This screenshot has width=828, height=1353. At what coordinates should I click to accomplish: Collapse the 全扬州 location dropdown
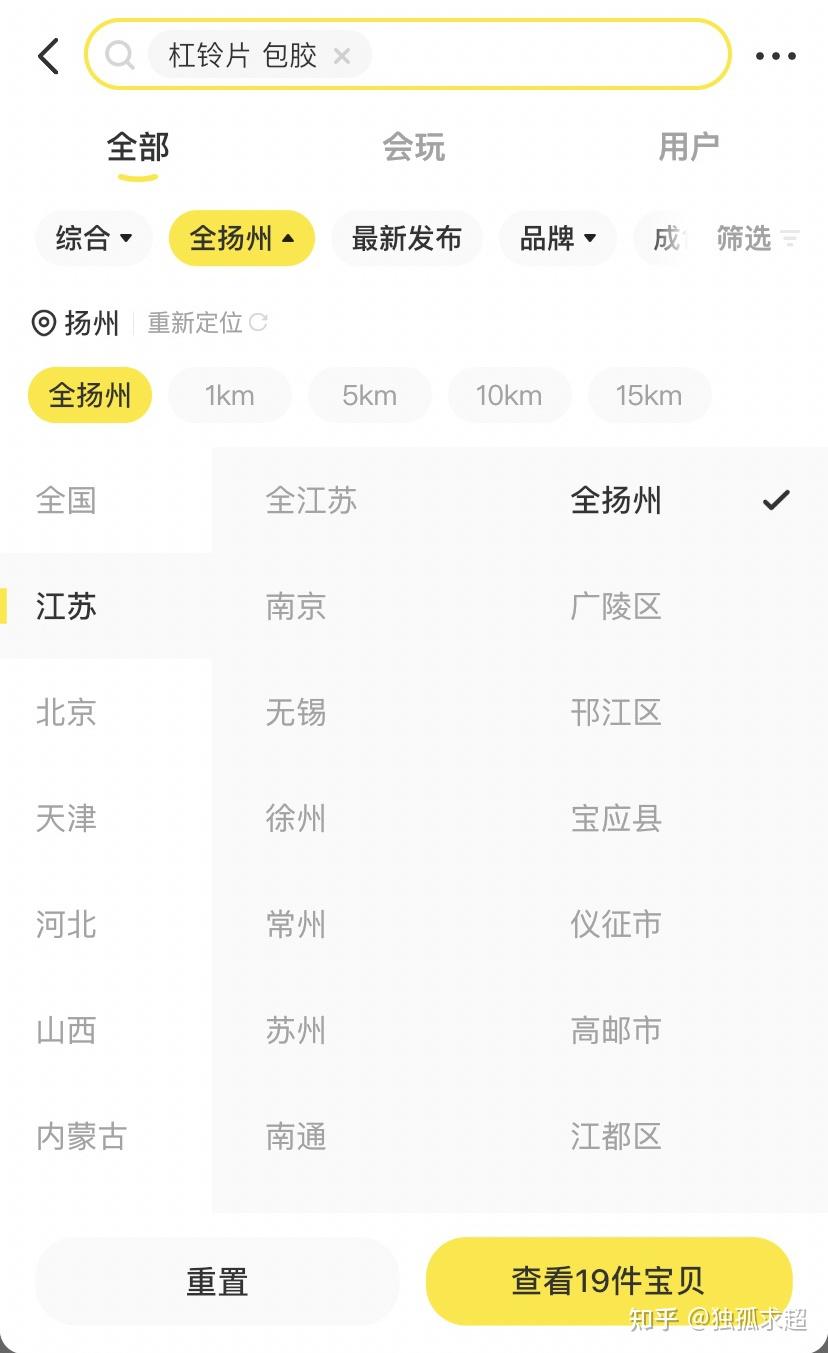coord(241,239)
